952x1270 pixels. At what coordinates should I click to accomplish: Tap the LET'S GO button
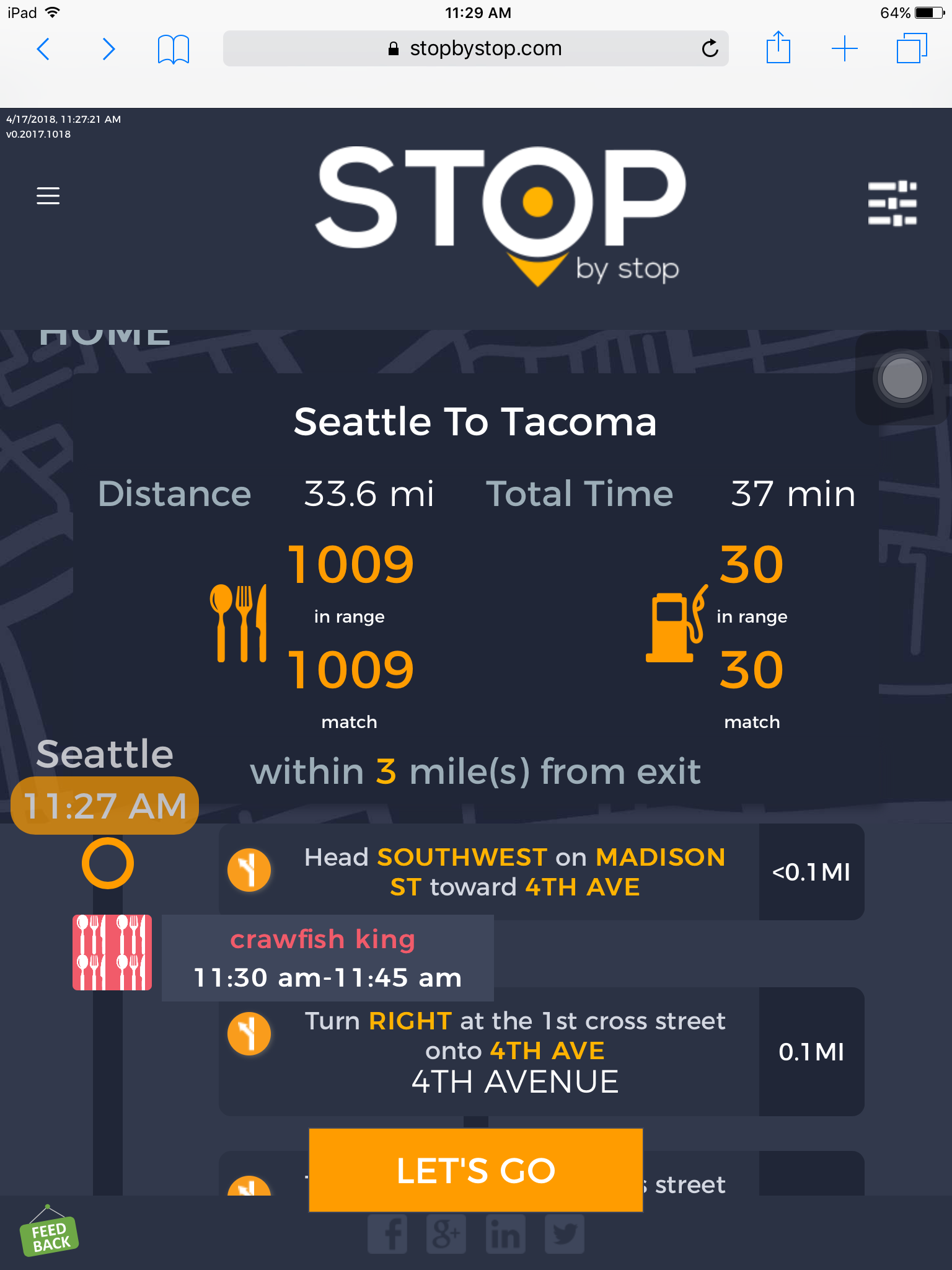(475, 1170)
